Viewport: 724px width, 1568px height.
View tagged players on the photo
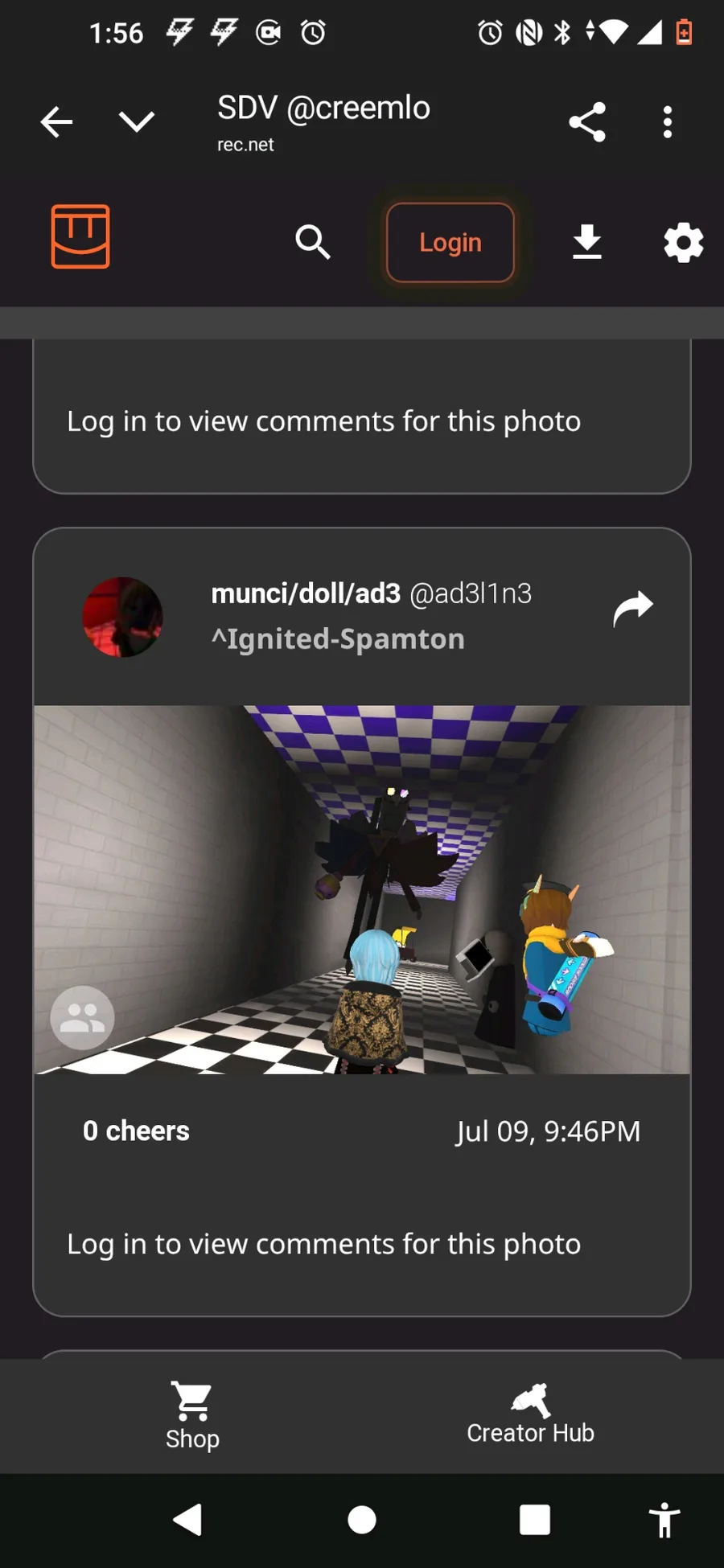coord(82,1018)
